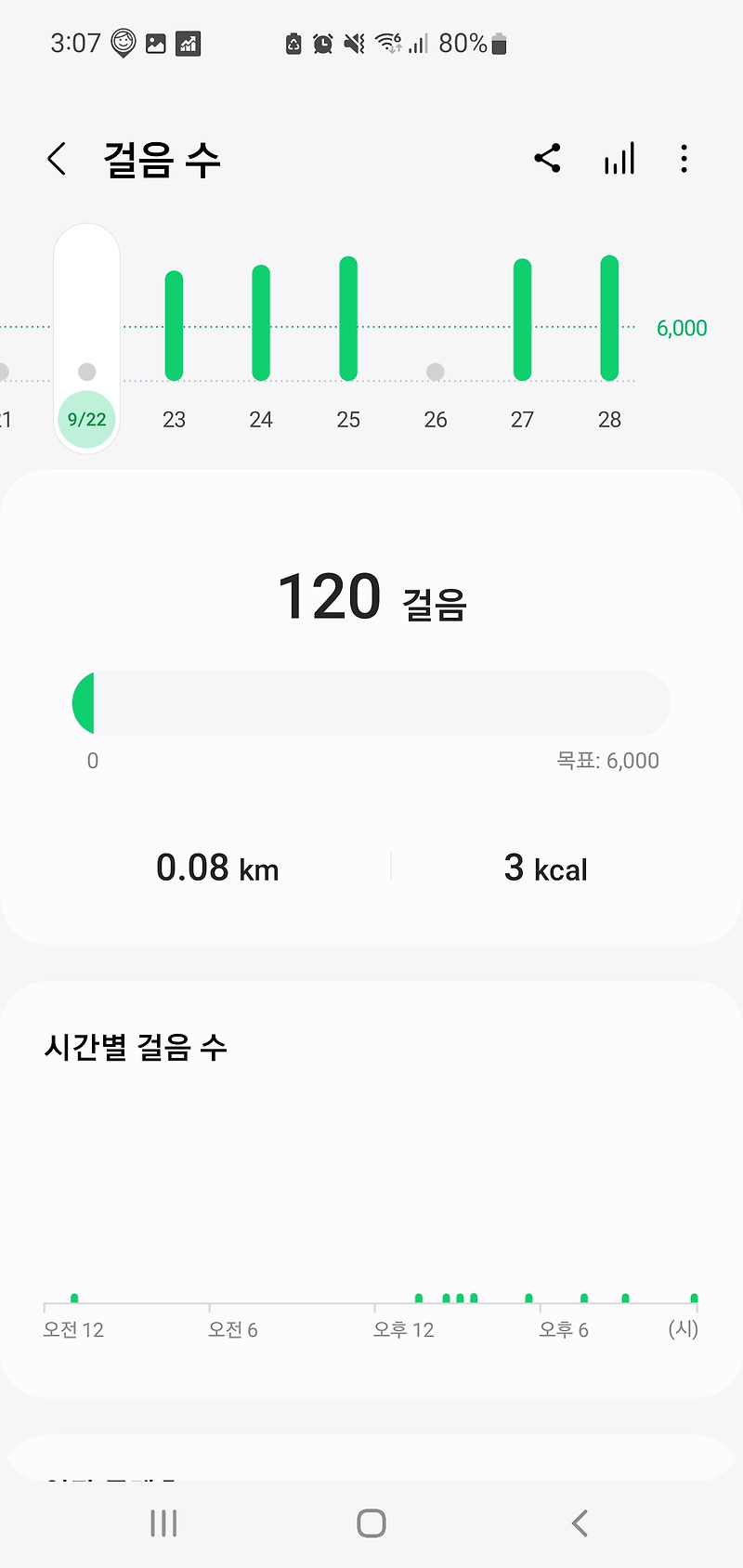This screenshot has height=1568, width=743.
Task: Open recent apps from navigation bar
Action: (x=163, y=1523)
